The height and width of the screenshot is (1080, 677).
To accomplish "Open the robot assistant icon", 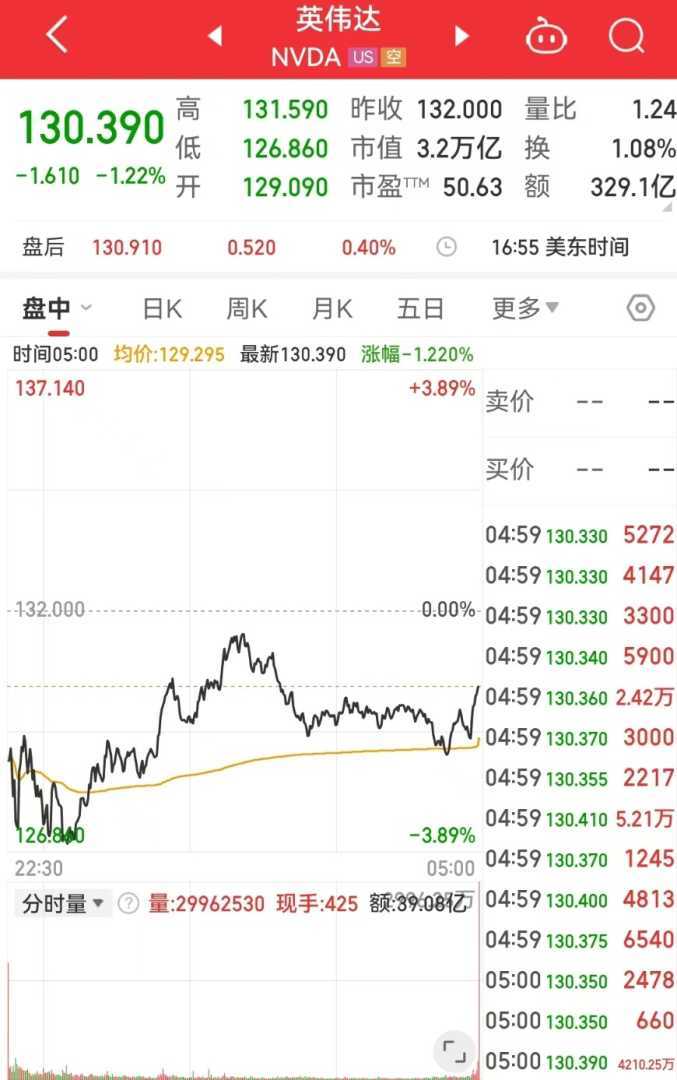I will point(546,37).
